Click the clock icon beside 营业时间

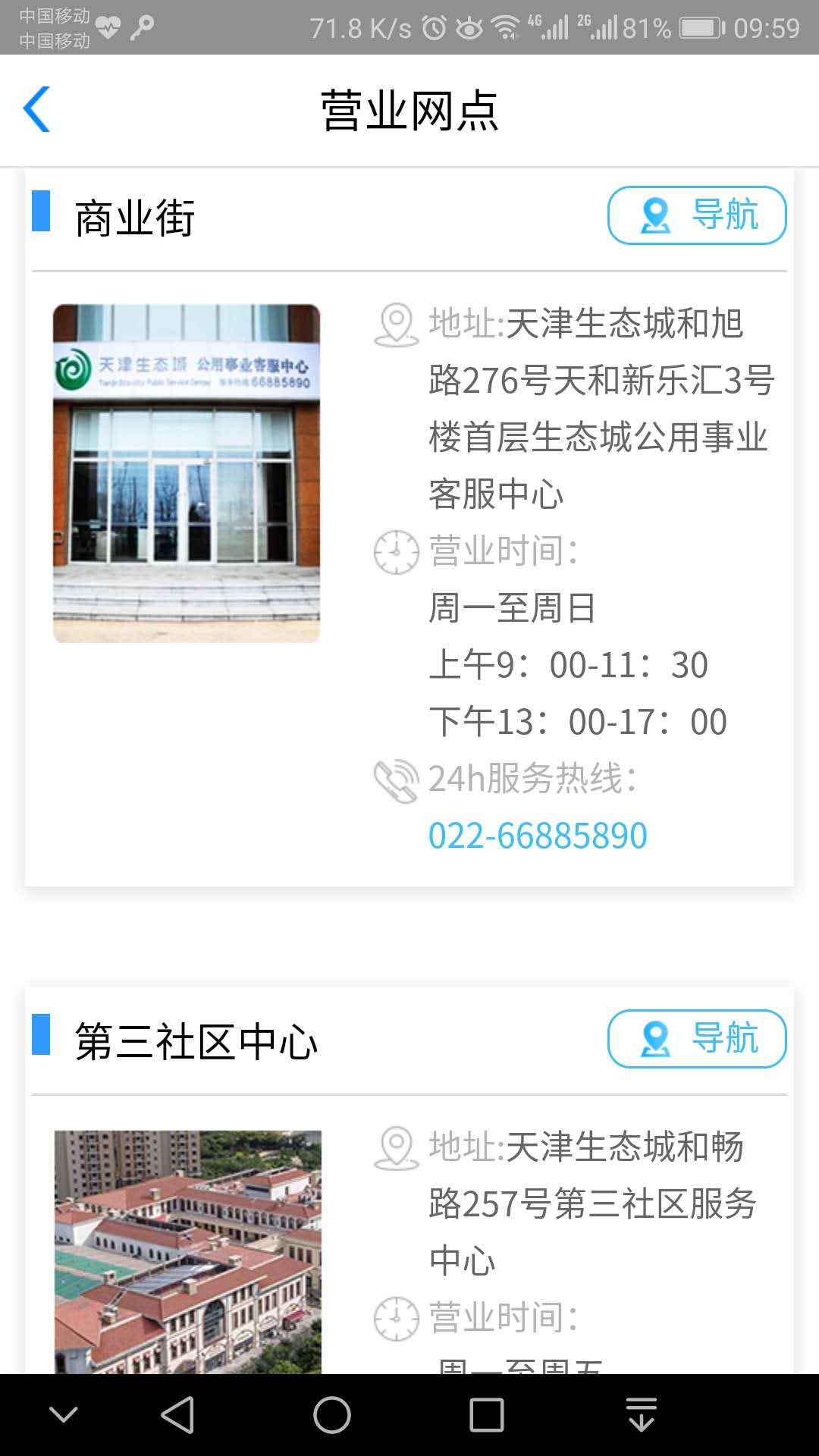pyautogui.click(x=395, y=554)
